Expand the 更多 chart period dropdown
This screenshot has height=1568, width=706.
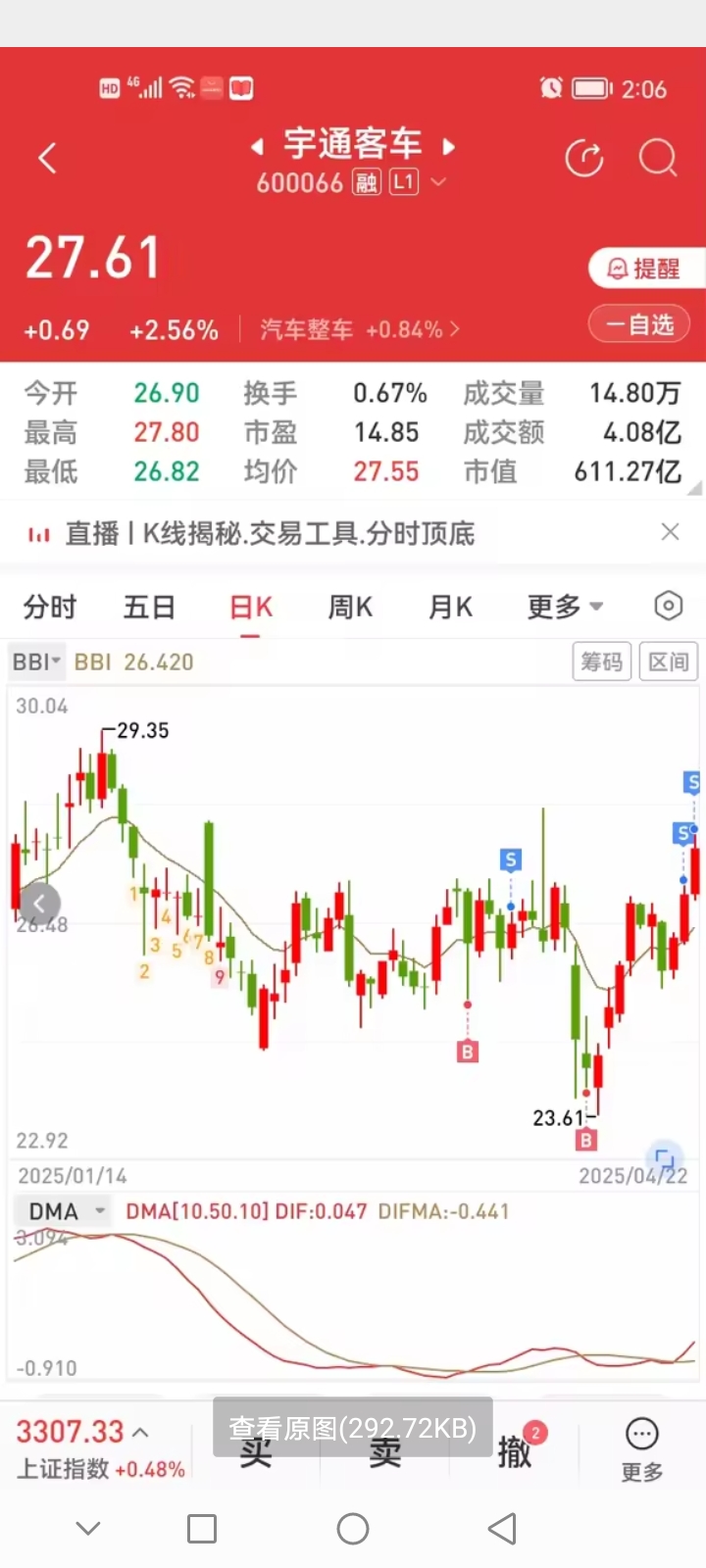point(565,608)
